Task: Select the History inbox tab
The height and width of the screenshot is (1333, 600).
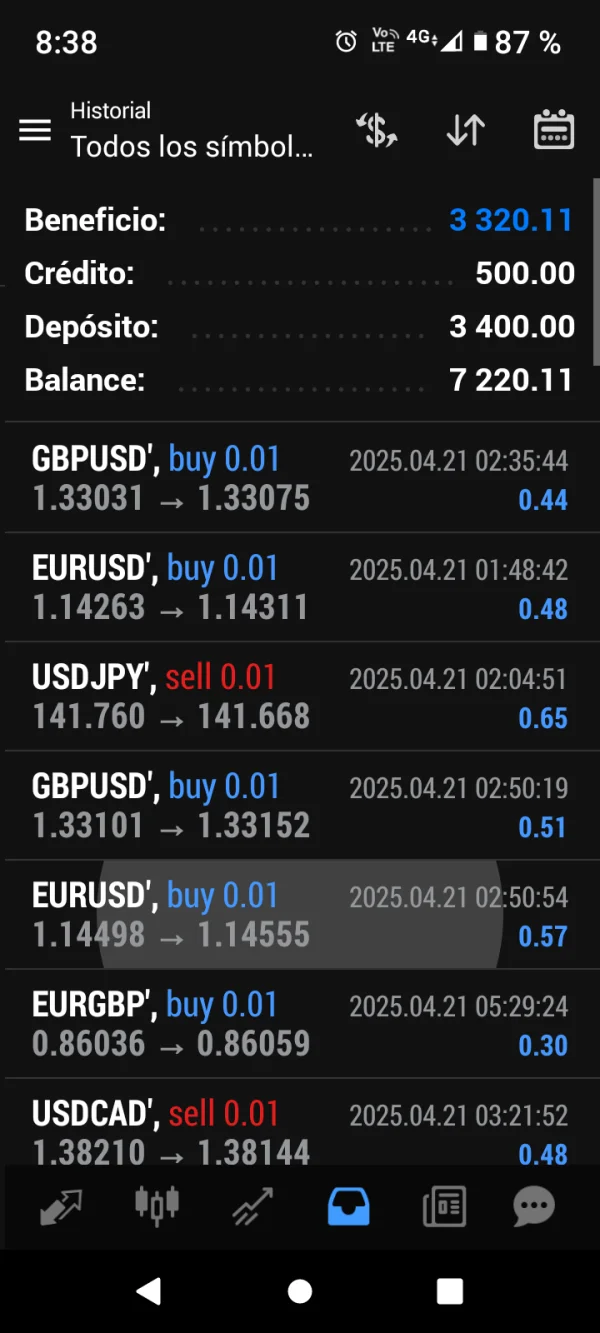Action: click(x=348, y=1207)
